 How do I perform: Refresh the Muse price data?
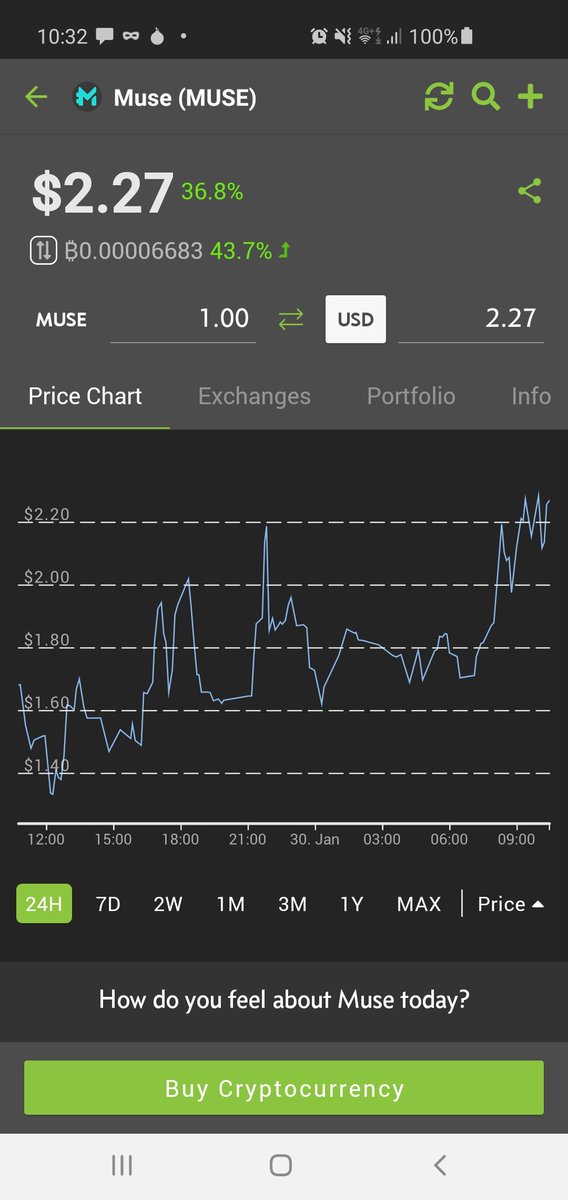click(x=439, y=97)
